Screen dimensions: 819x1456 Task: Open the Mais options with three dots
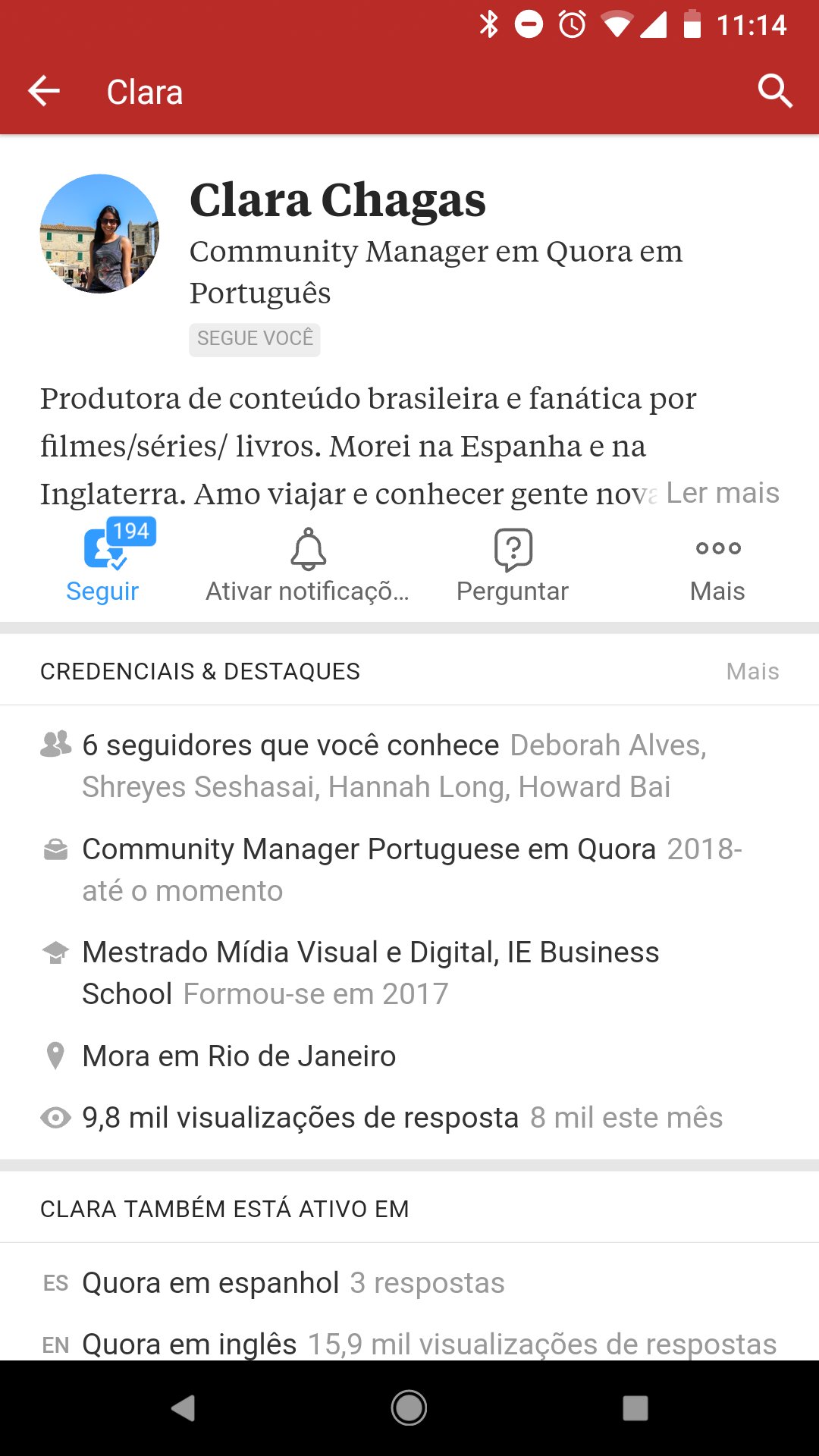pyautogui.click(x=717, y=563)
